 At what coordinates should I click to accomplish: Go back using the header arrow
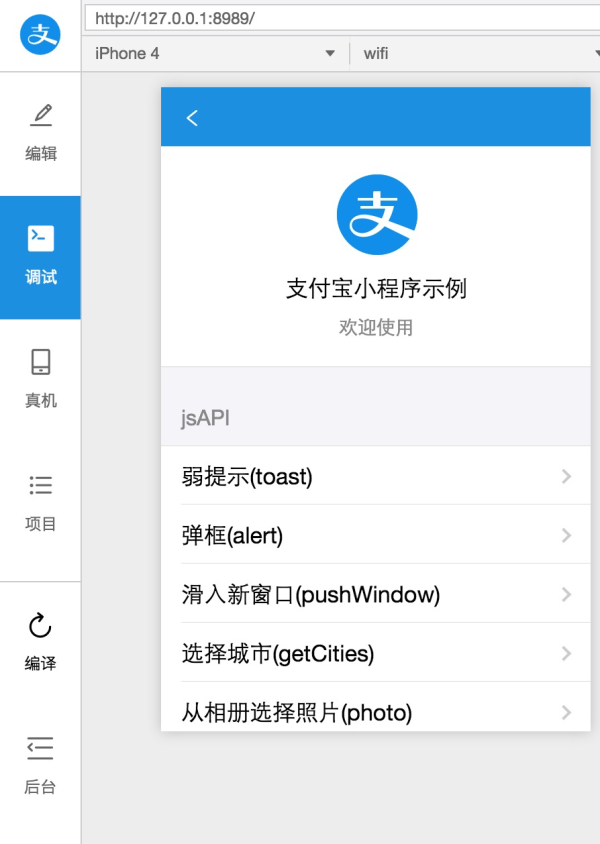193,118
